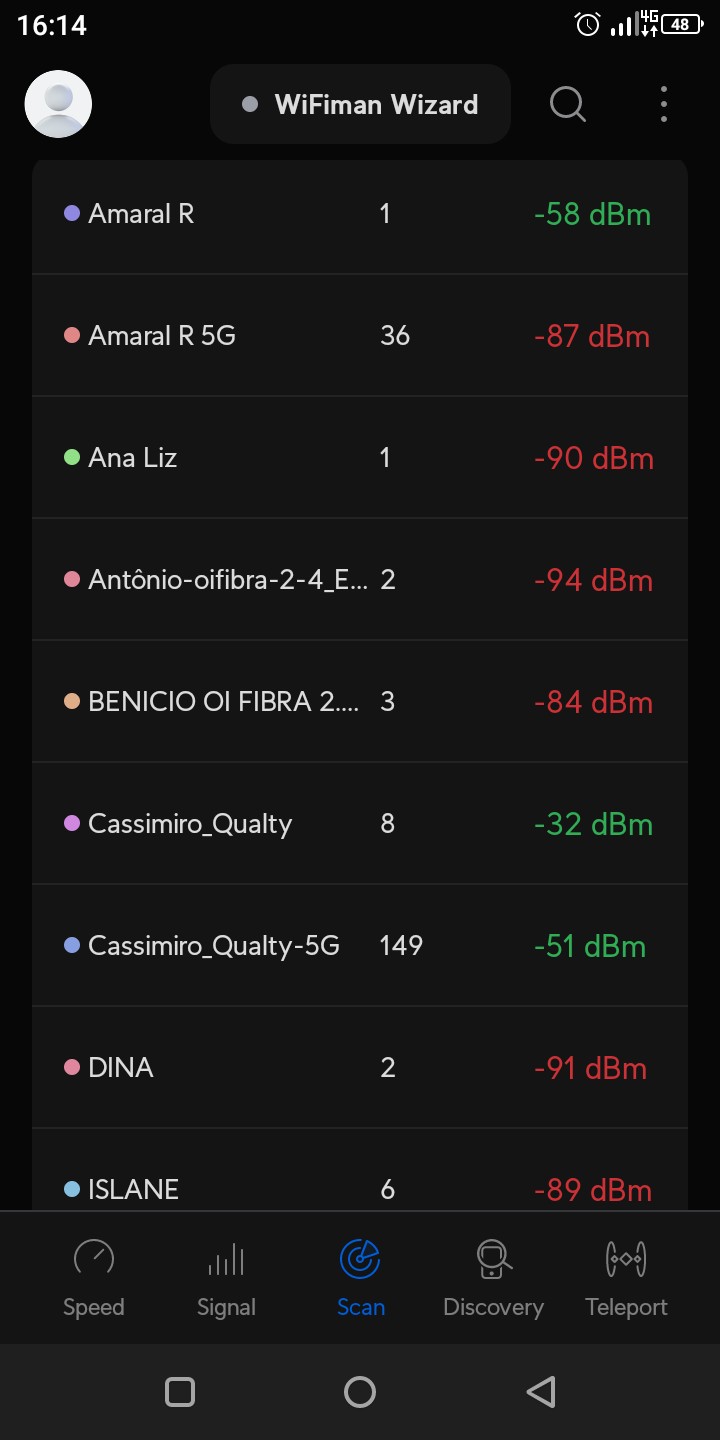View the Cassimiro_Qualty-5G network details

[x=360, y=946]
